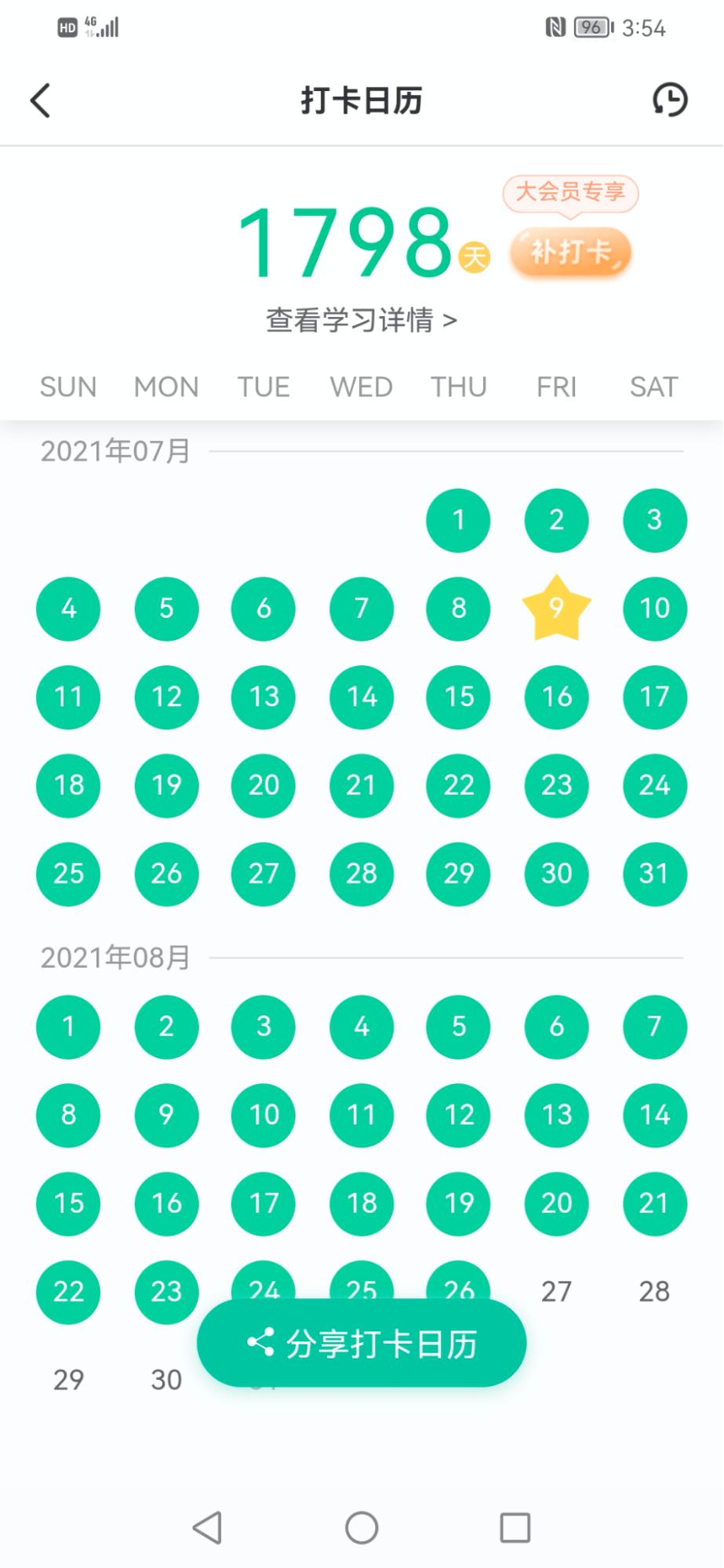Tap the Android recent apps square button

[515, 1527]
